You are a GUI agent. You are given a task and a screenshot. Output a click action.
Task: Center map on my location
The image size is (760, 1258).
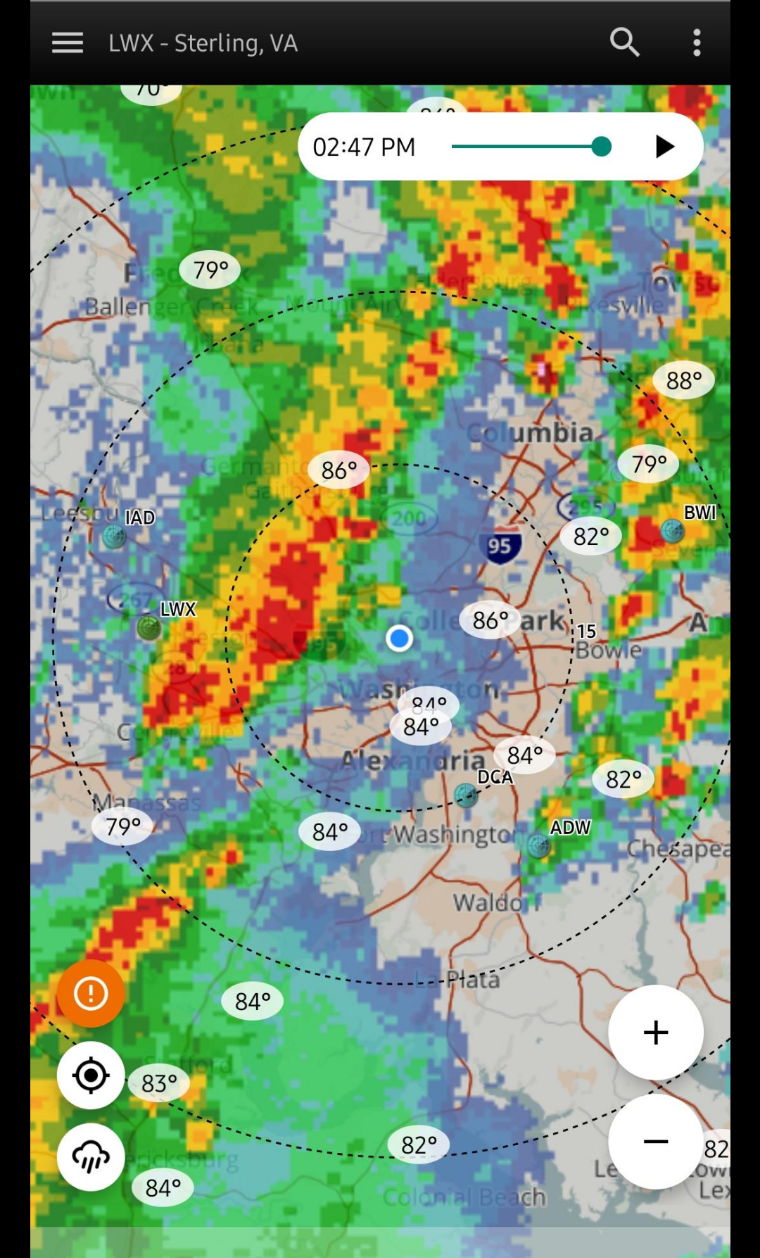[91, 1076]
